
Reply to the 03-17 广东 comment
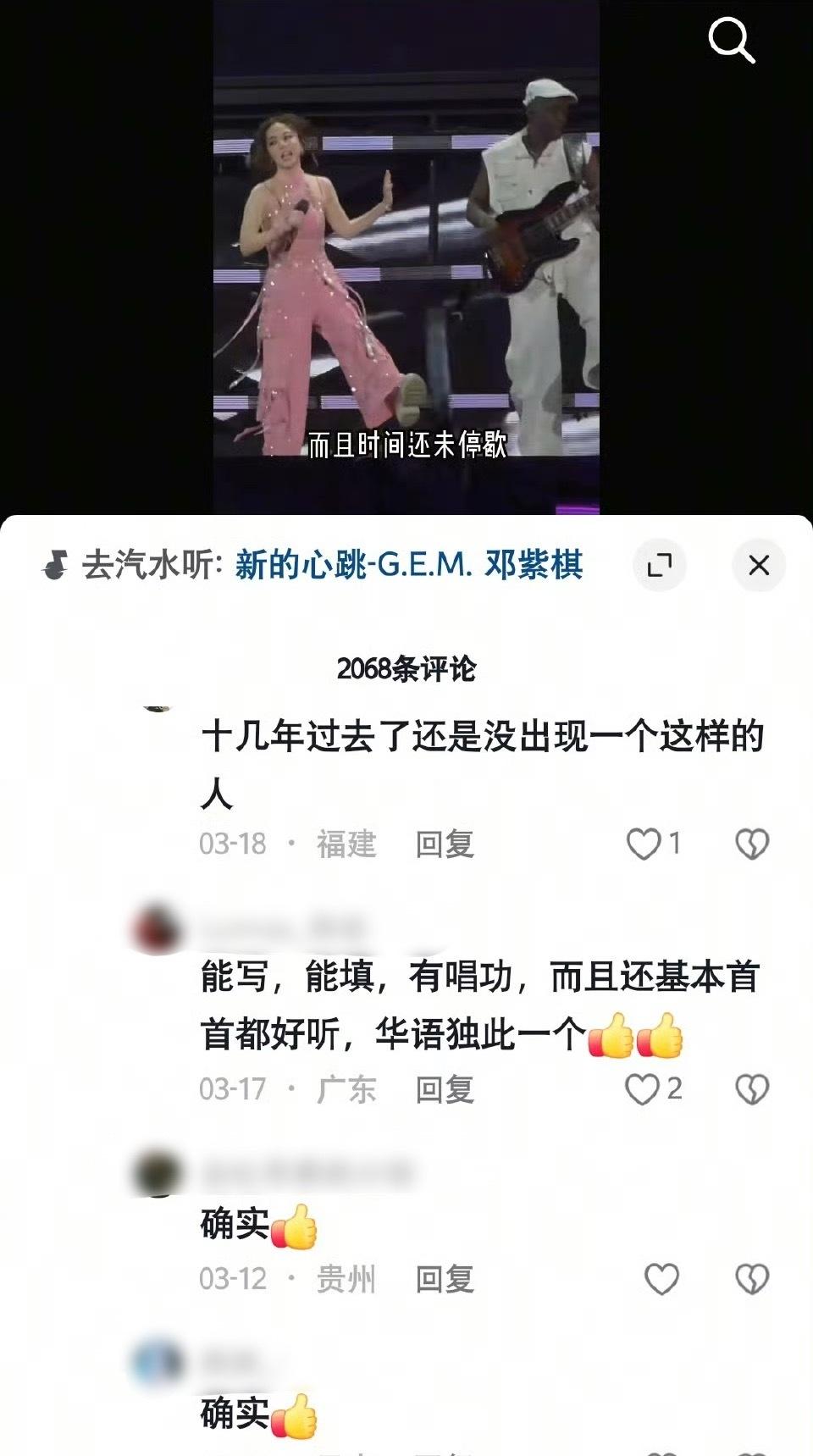pos(445,1089)
